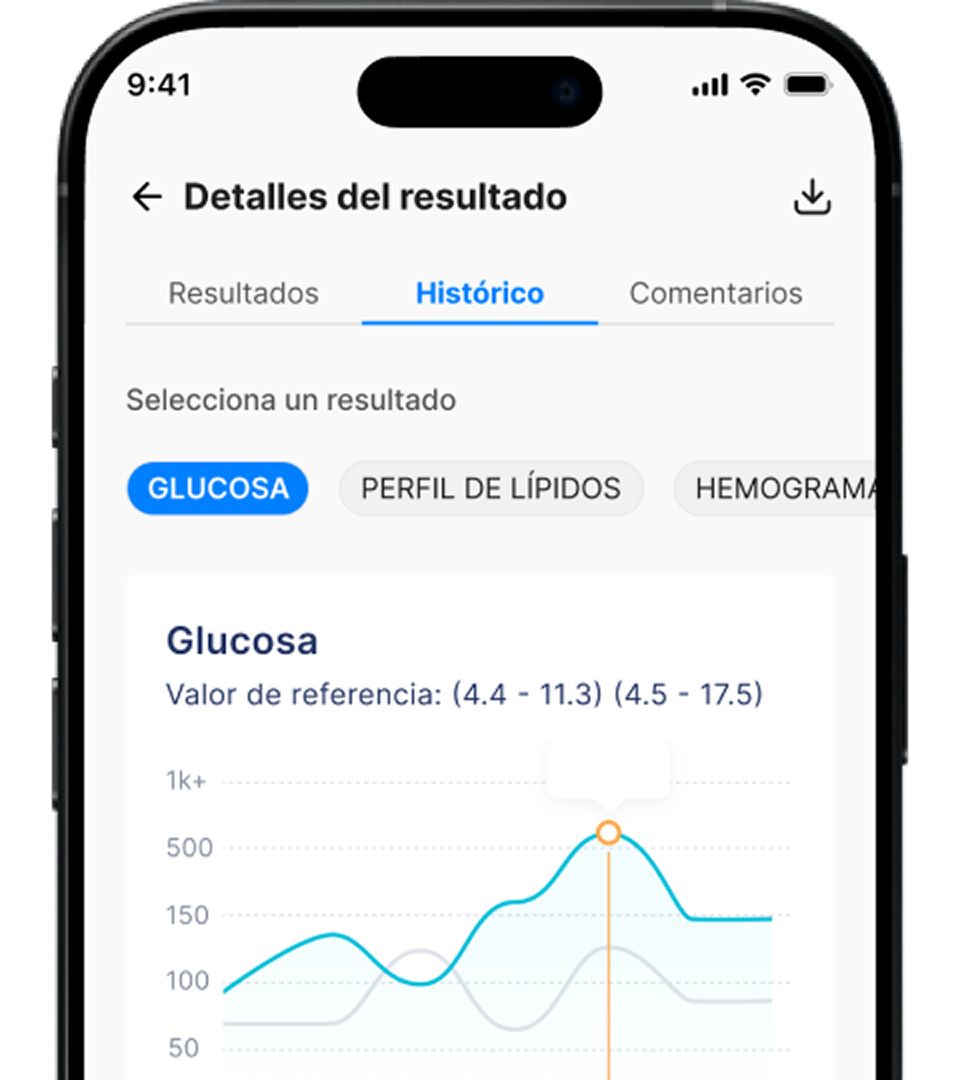Download the result details
The image size is (960, 1080).
tap(812, 198)
